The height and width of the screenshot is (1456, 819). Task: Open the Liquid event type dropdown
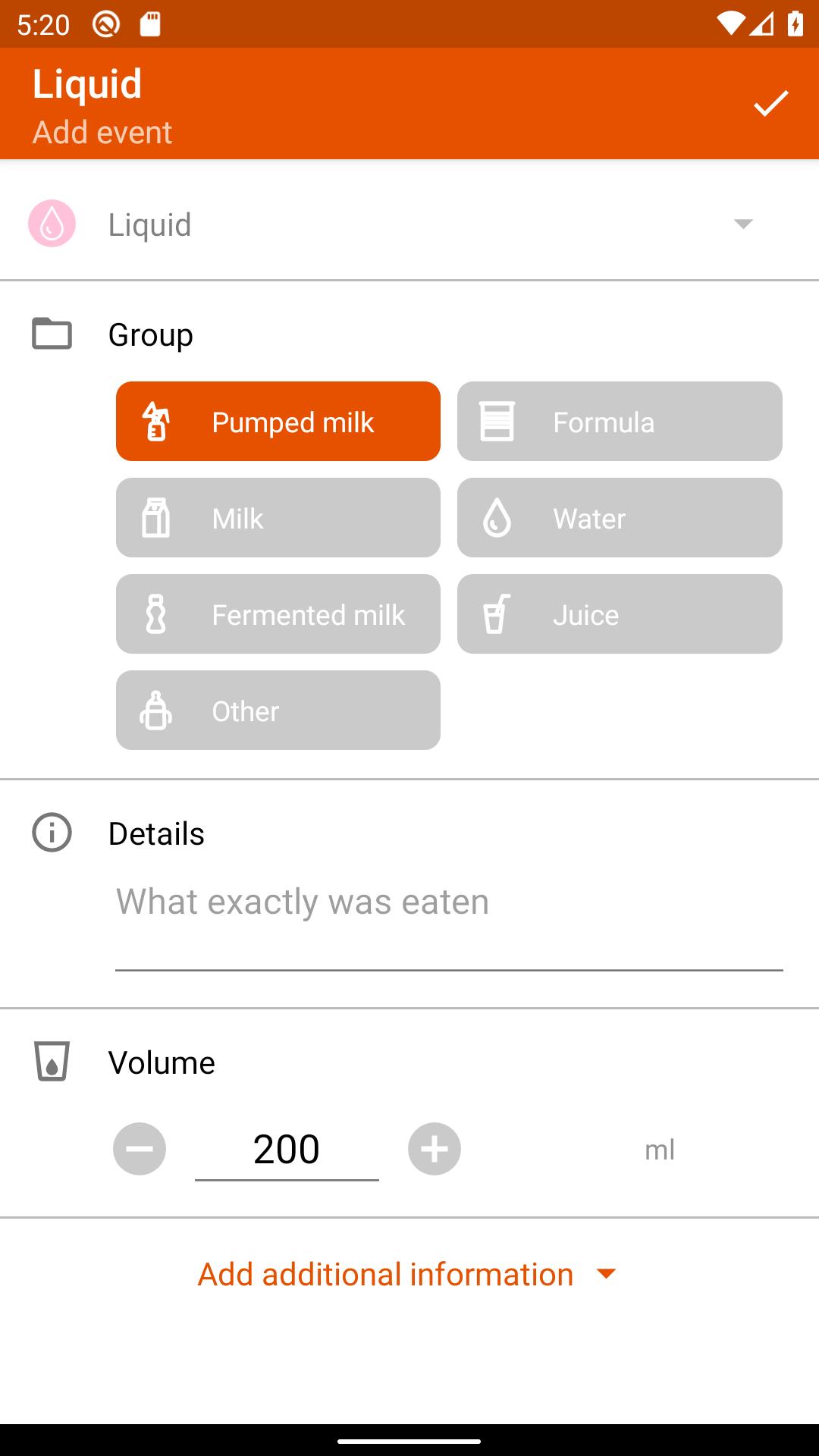409,224
